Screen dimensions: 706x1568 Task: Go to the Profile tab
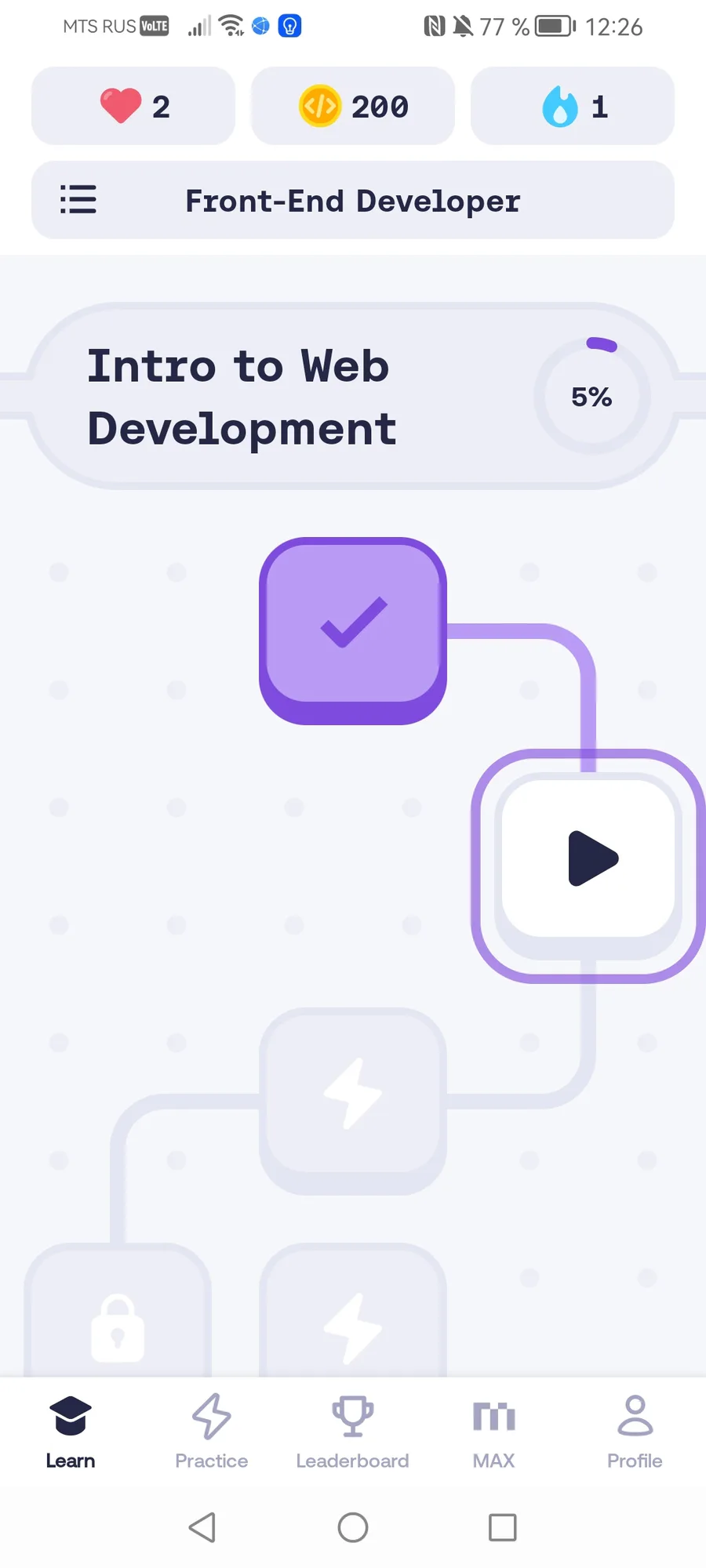635,1432
